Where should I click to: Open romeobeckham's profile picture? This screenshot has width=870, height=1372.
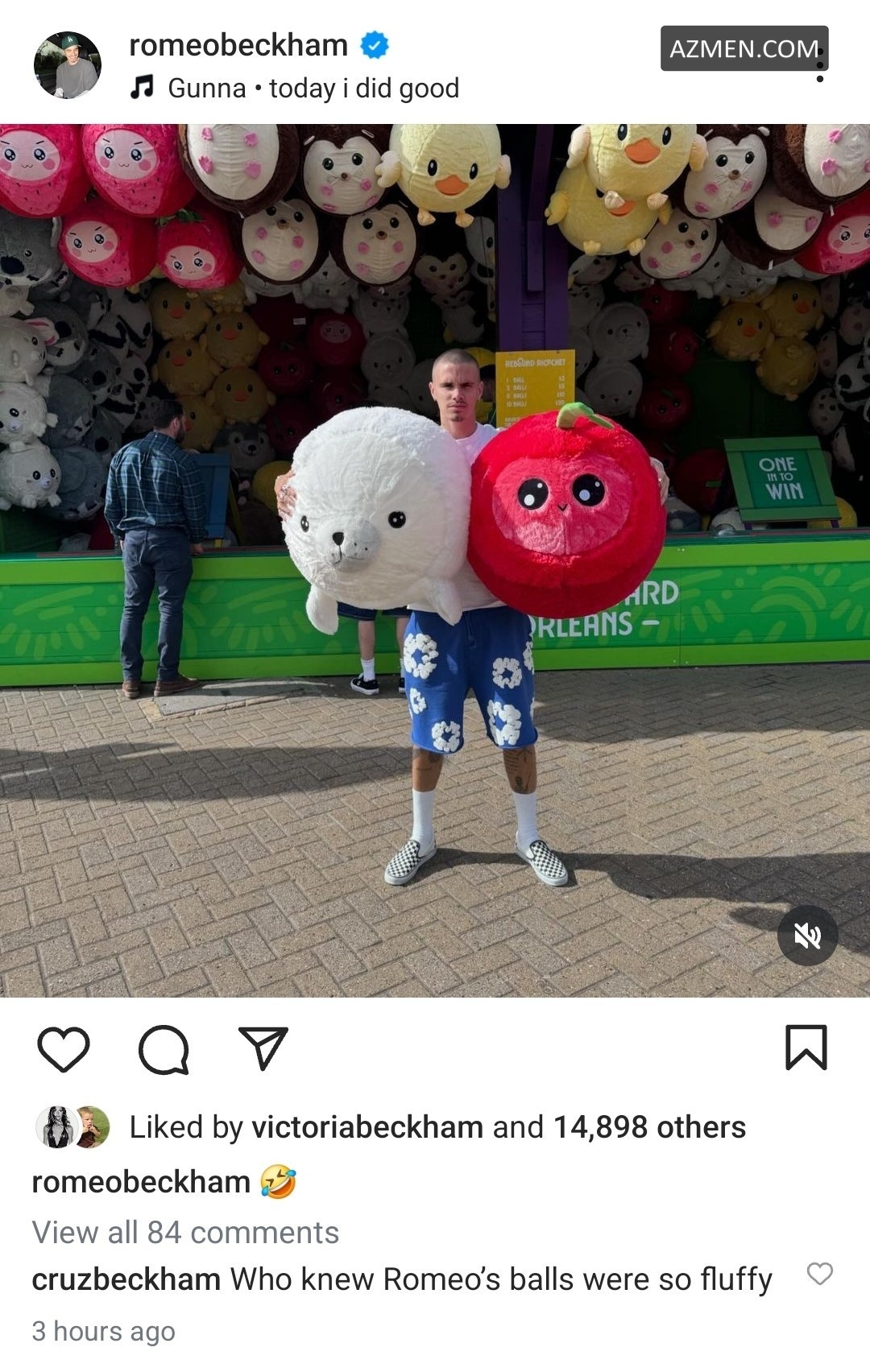point(68,65)
